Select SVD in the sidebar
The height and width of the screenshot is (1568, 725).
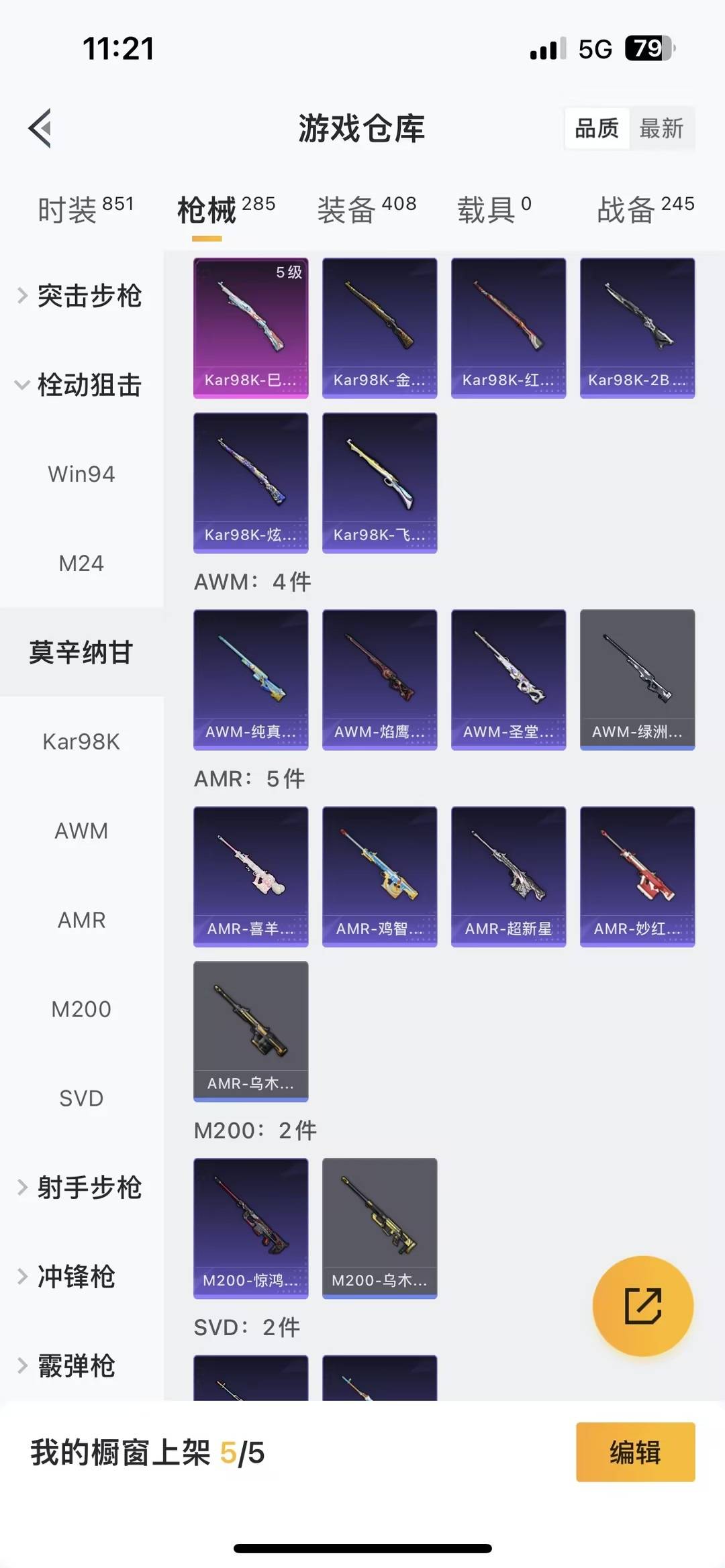pyautogui.click(x=81, y=1098)
